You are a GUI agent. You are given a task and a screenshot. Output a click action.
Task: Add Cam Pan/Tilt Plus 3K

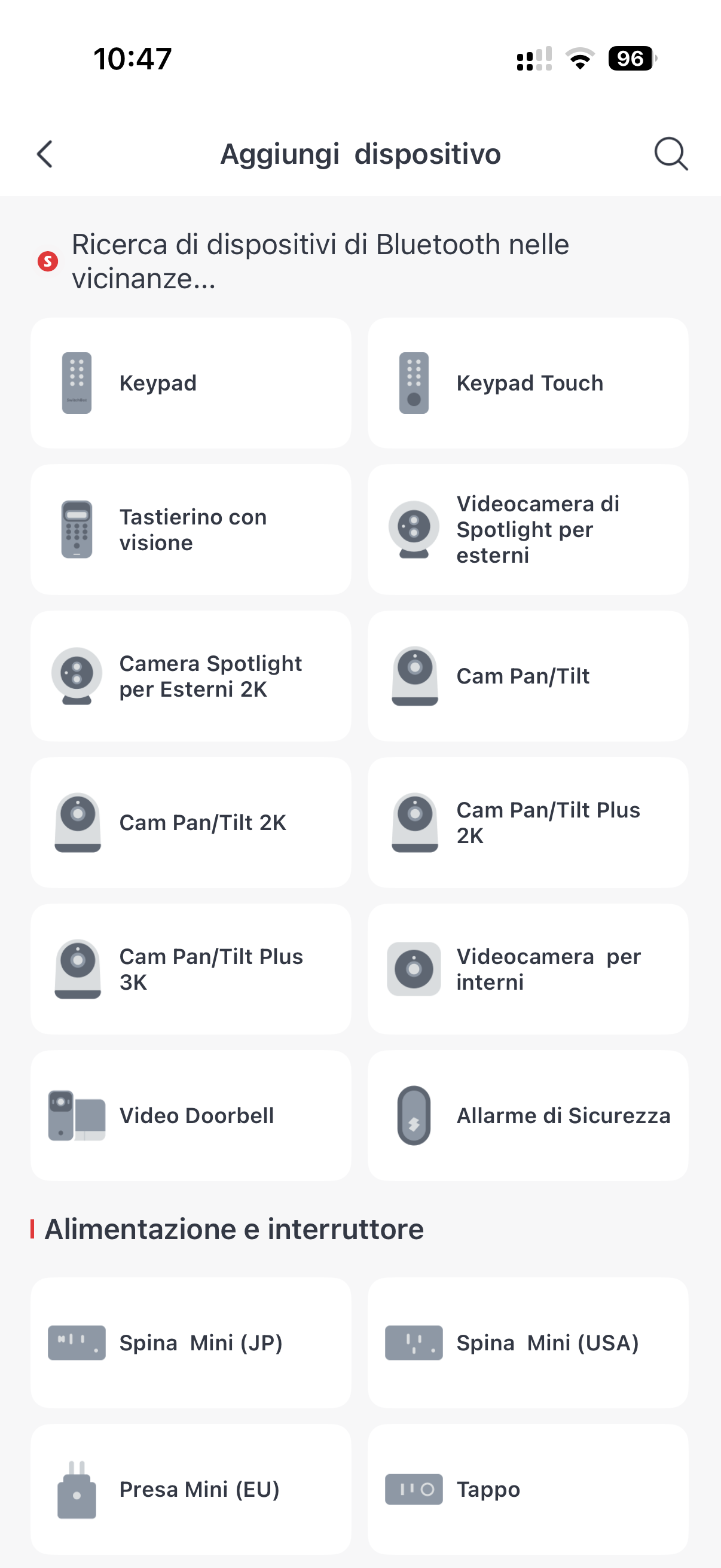point(191,969)
